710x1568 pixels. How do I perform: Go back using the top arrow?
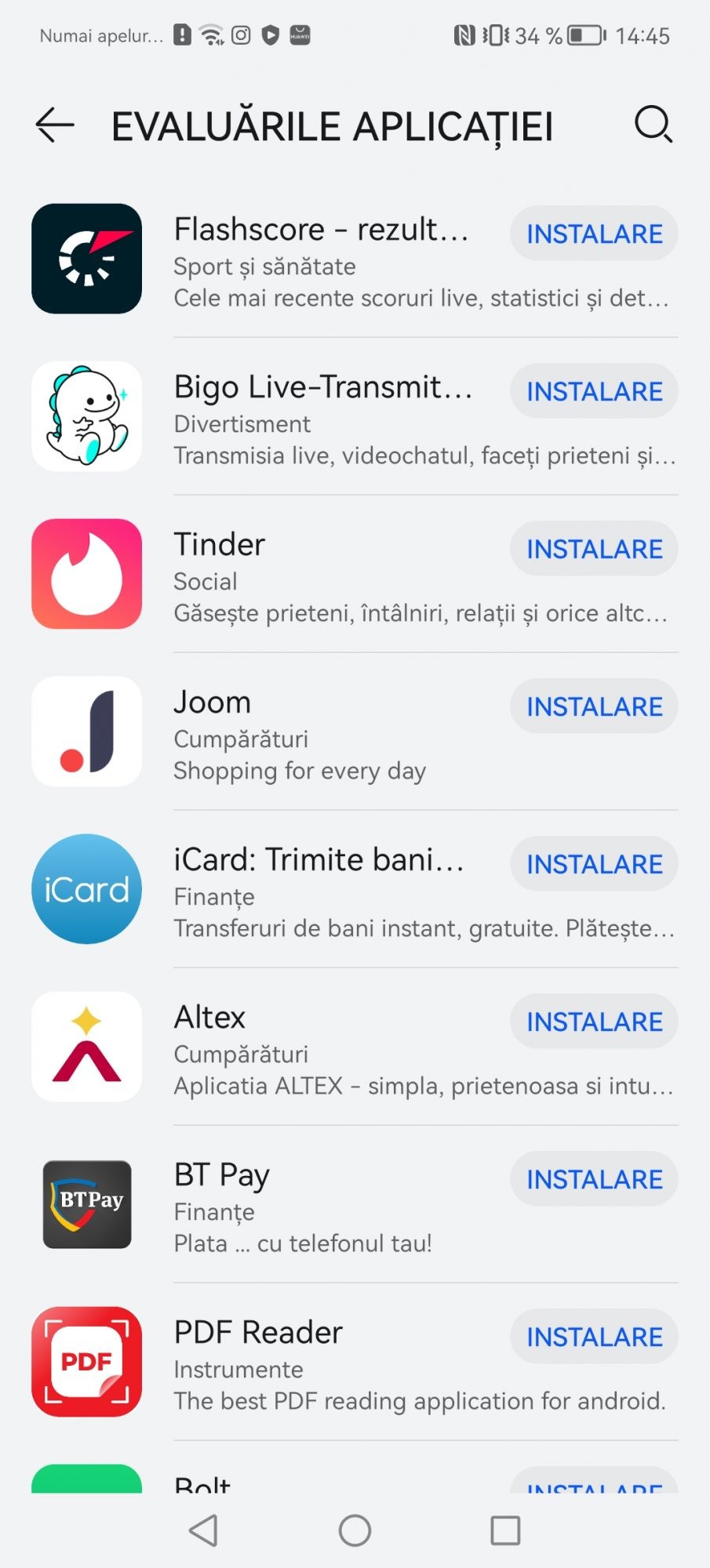point(55,125)
